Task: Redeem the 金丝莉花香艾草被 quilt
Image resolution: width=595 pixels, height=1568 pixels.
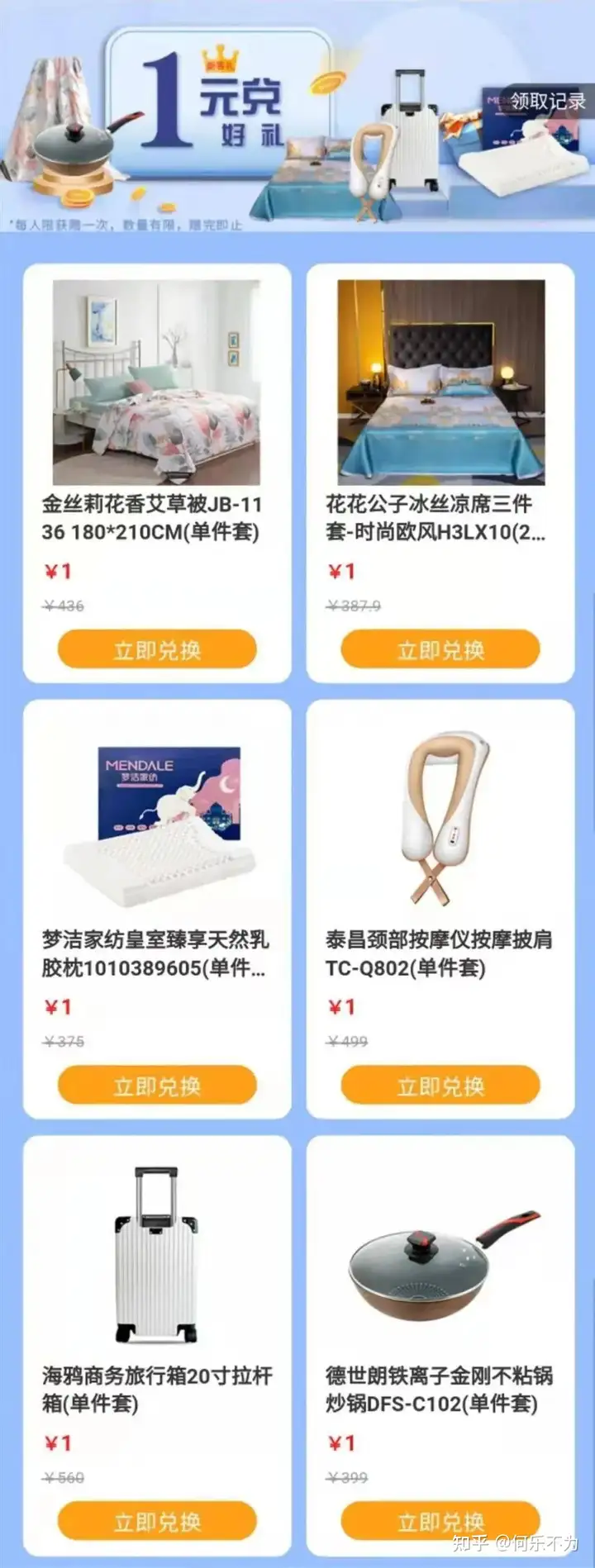Action: click(157, 650)
